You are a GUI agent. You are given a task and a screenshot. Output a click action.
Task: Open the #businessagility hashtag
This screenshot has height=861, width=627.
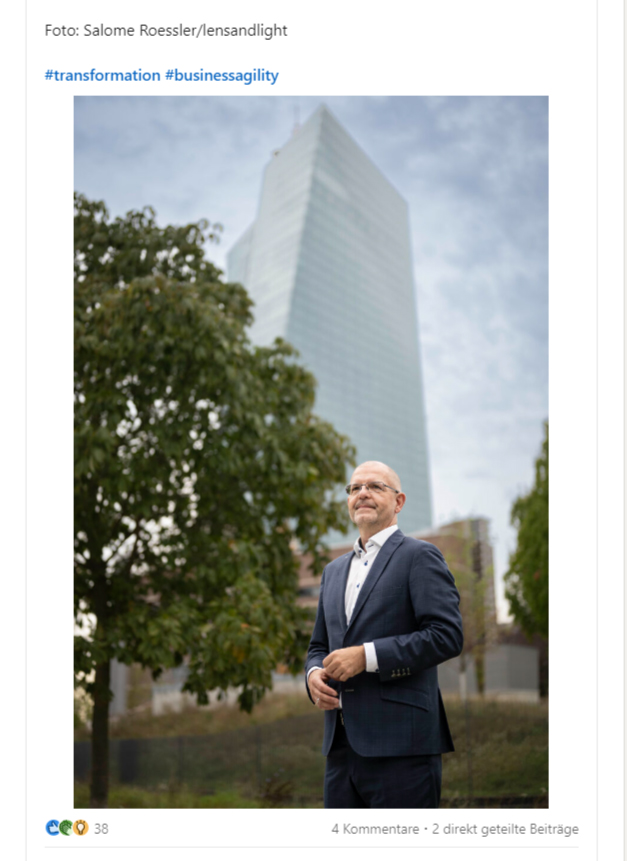pos(221,75)
